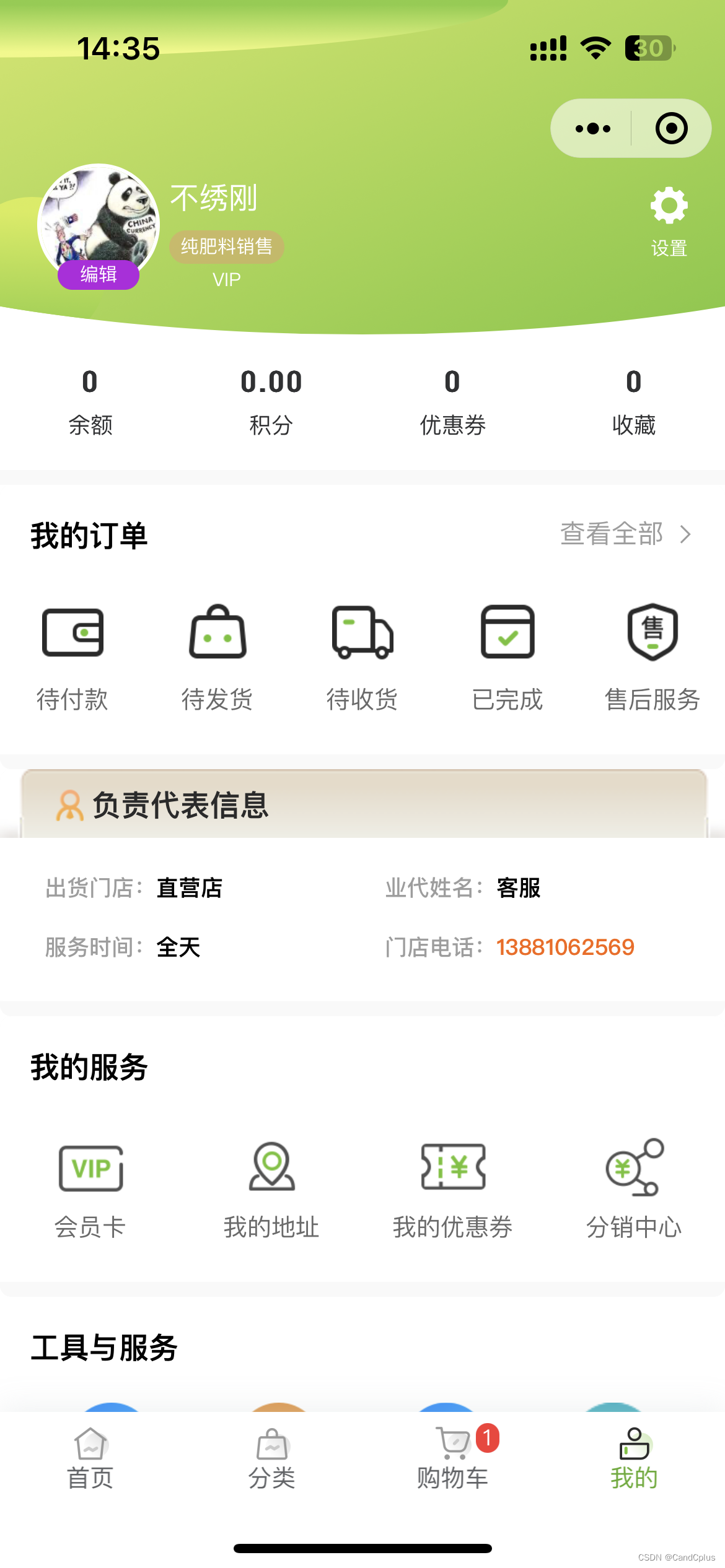
Task: Open 设置 gear settings
Action: tap(669, 220)
